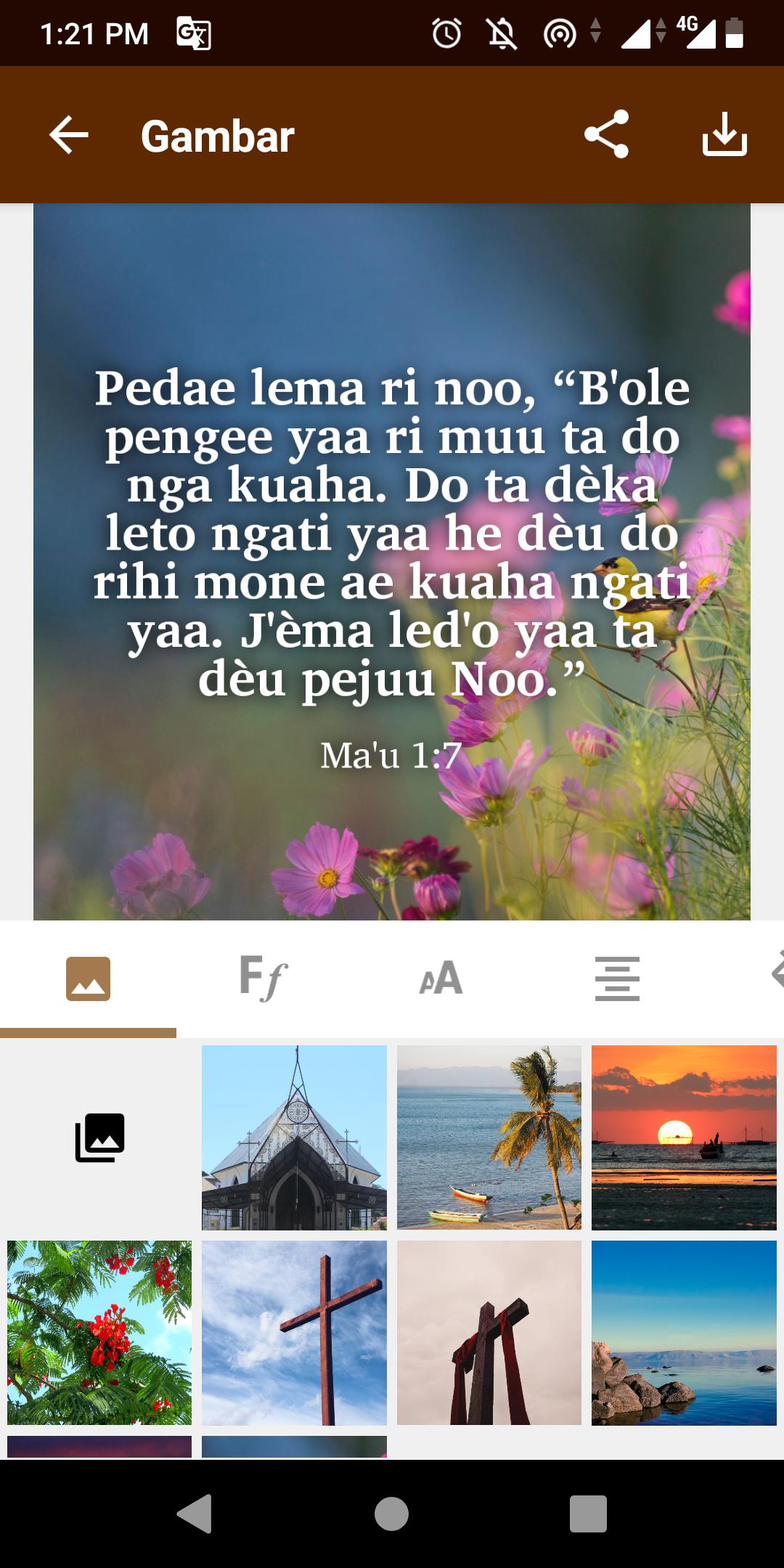Viewport: 784px width, 1568px height.
Task: Switch to the font style tab
Action: click(264, 978)
